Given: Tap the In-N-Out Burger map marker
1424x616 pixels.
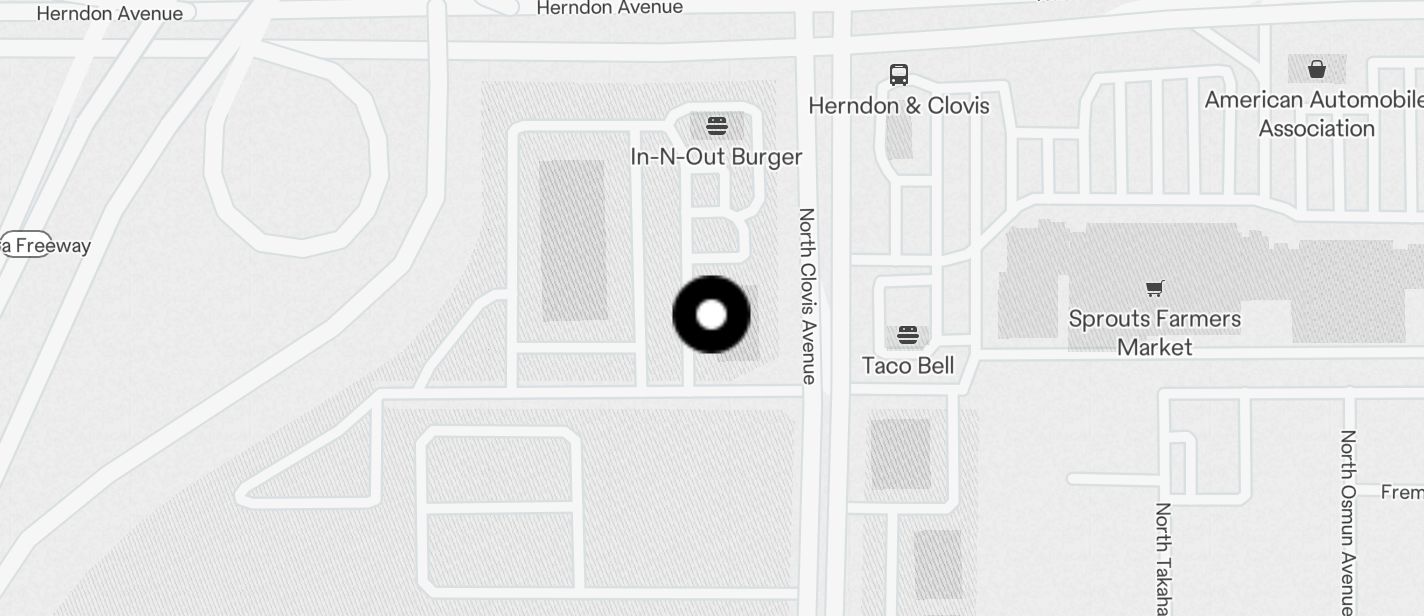Looking at the screenshot, I should tap(717, 127).
